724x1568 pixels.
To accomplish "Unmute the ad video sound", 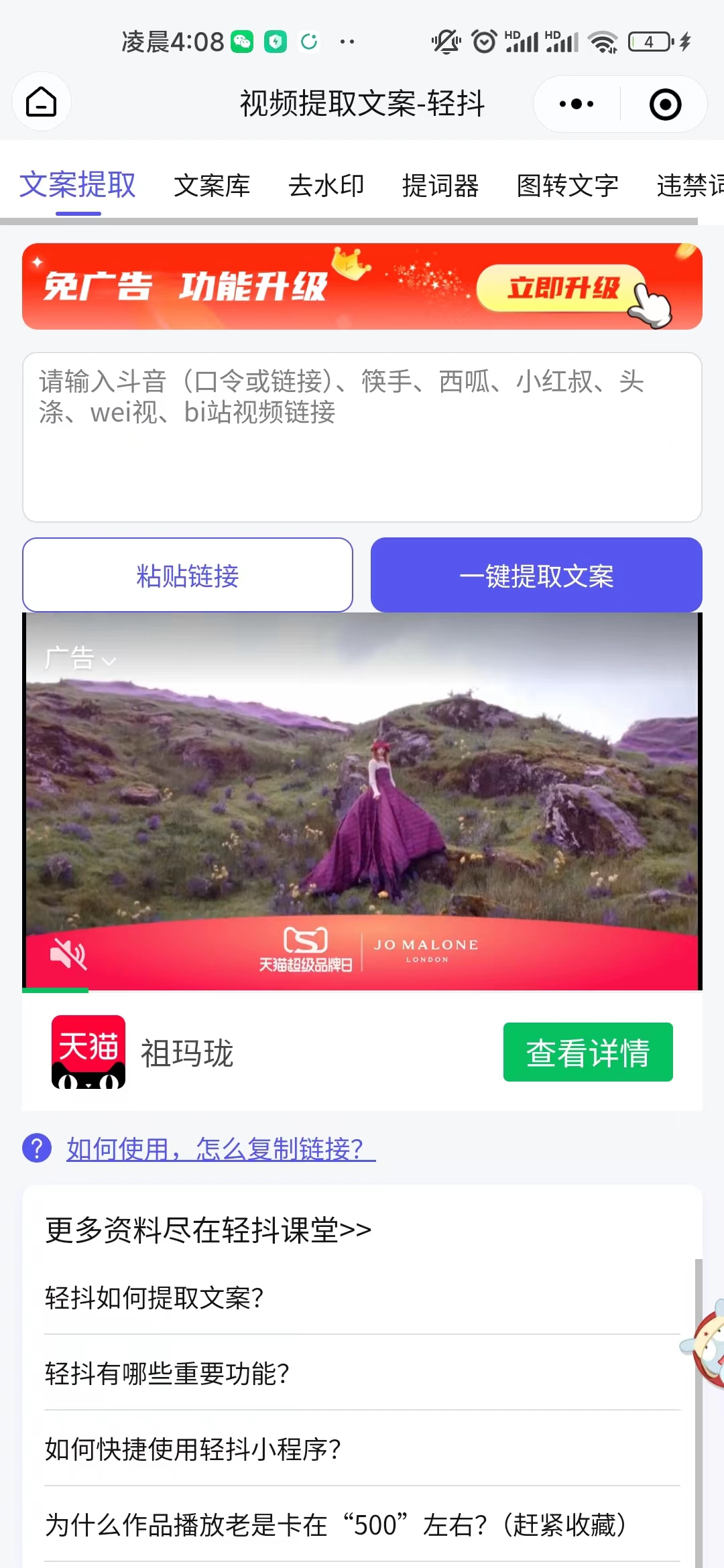I will (x=68, y=954).
